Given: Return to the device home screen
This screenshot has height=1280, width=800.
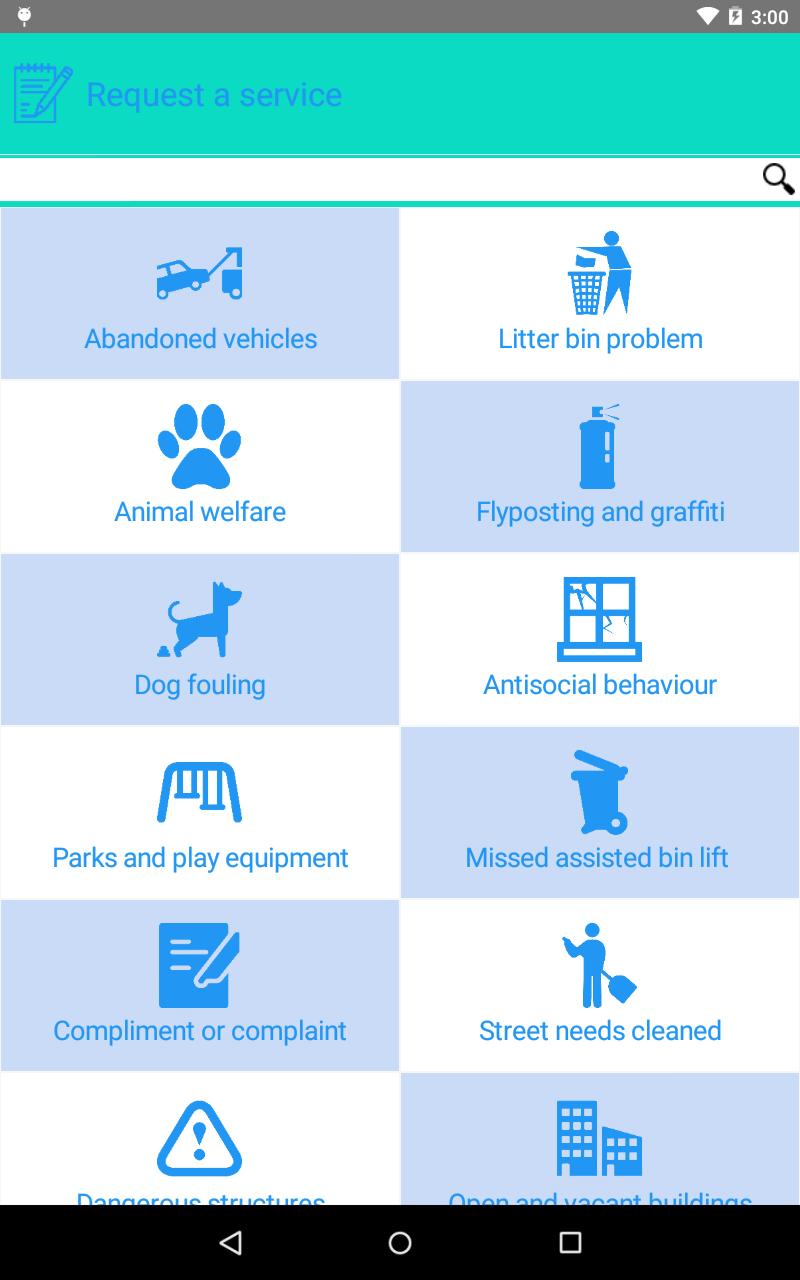Looking at the screenshot, I should point(400,1242).
